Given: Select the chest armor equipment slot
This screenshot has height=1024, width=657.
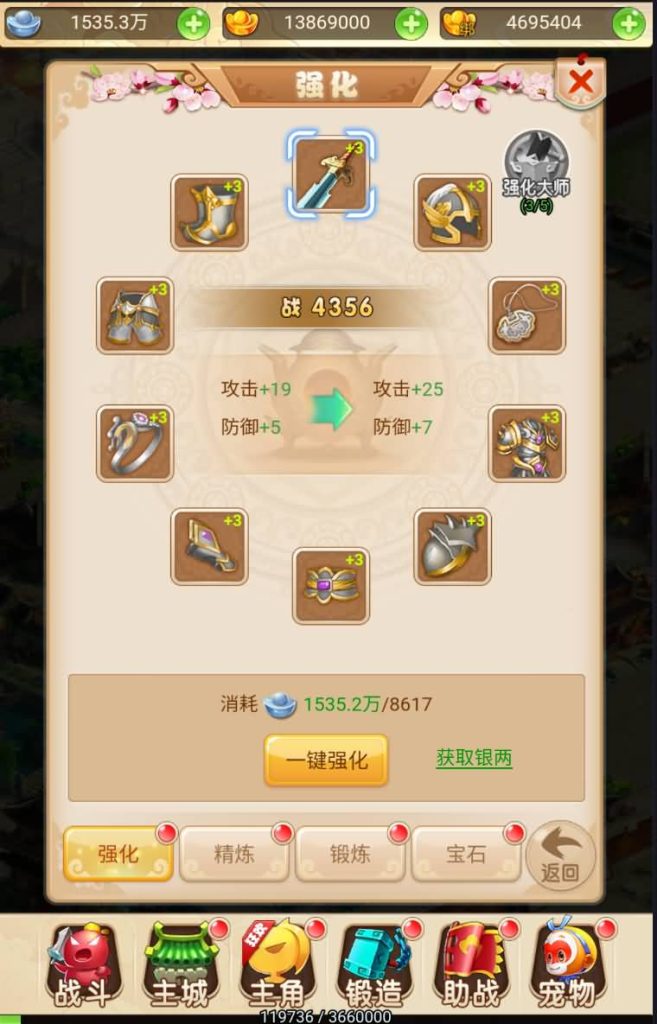Looking at the screenshot, I should click(x=527, y=443).
